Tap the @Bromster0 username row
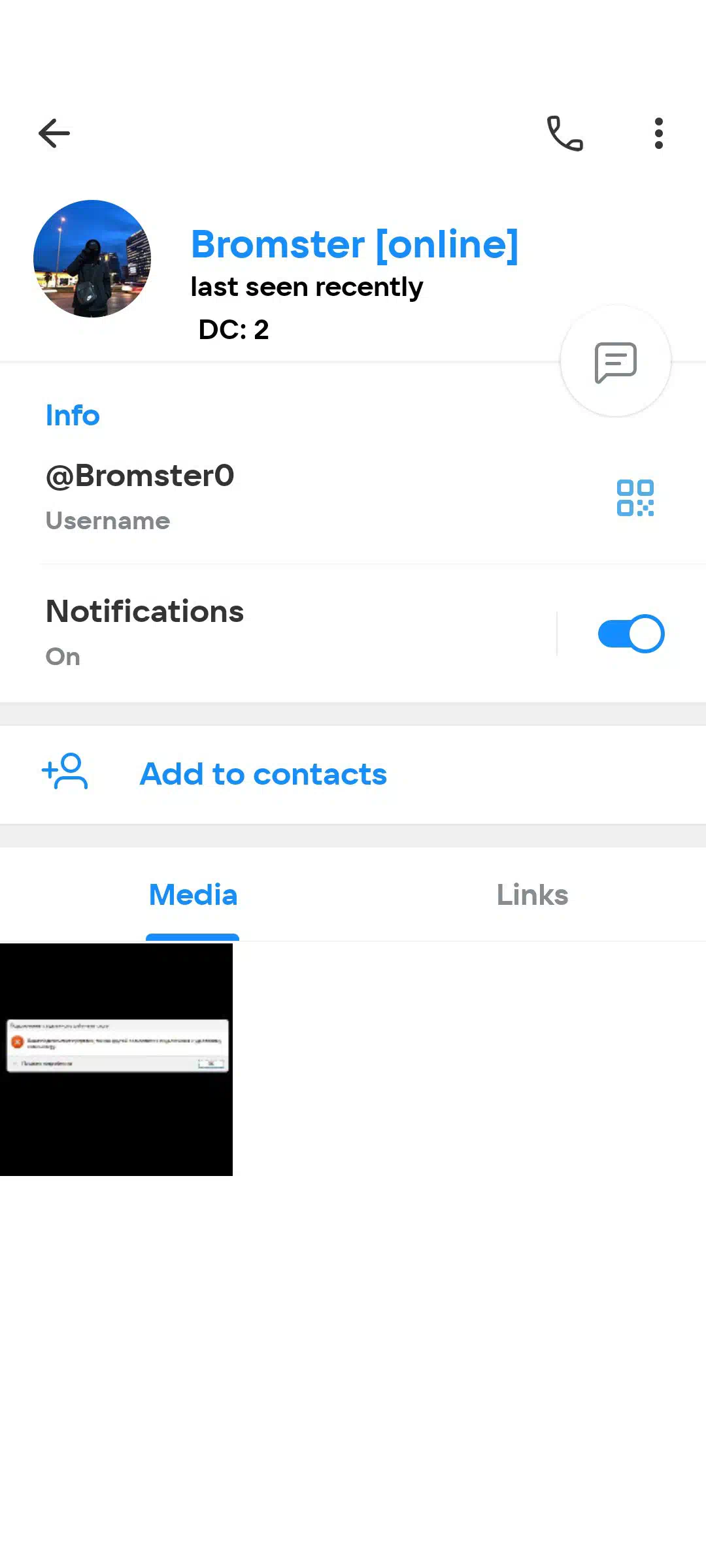706x1568 pixels. [353, 497]
